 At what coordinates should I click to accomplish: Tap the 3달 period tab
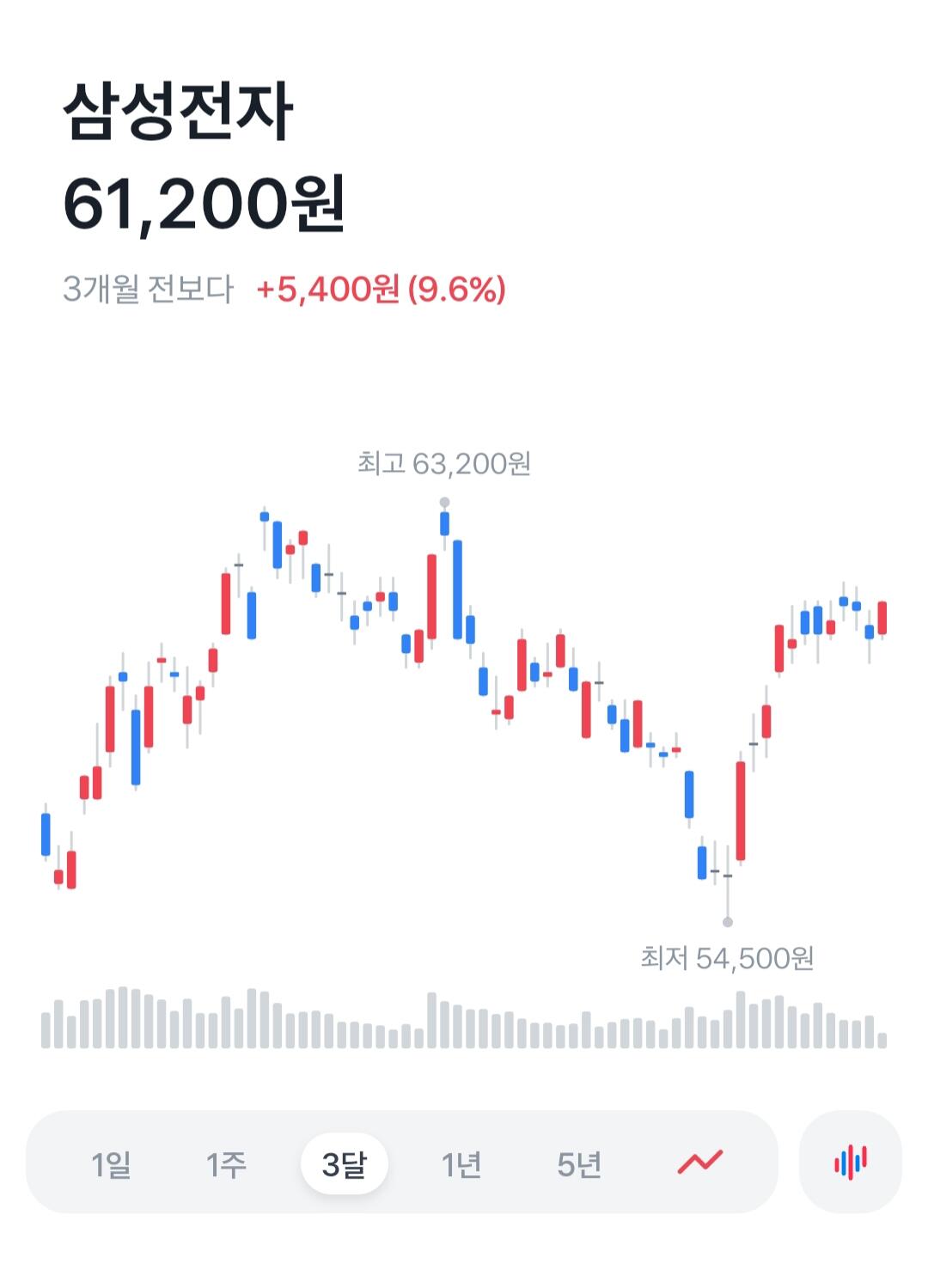344,1164
